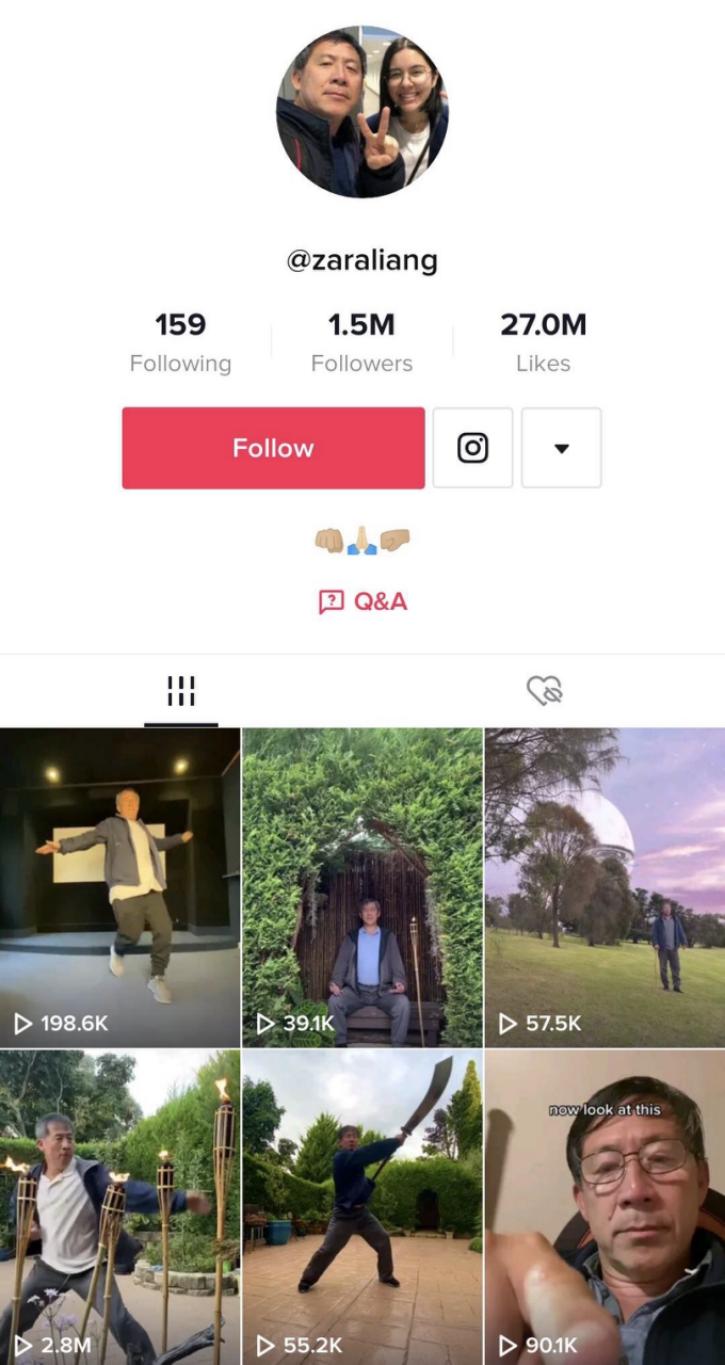Switch to the liked videos tab
The image size is (725, 1365).
point(544,691)
